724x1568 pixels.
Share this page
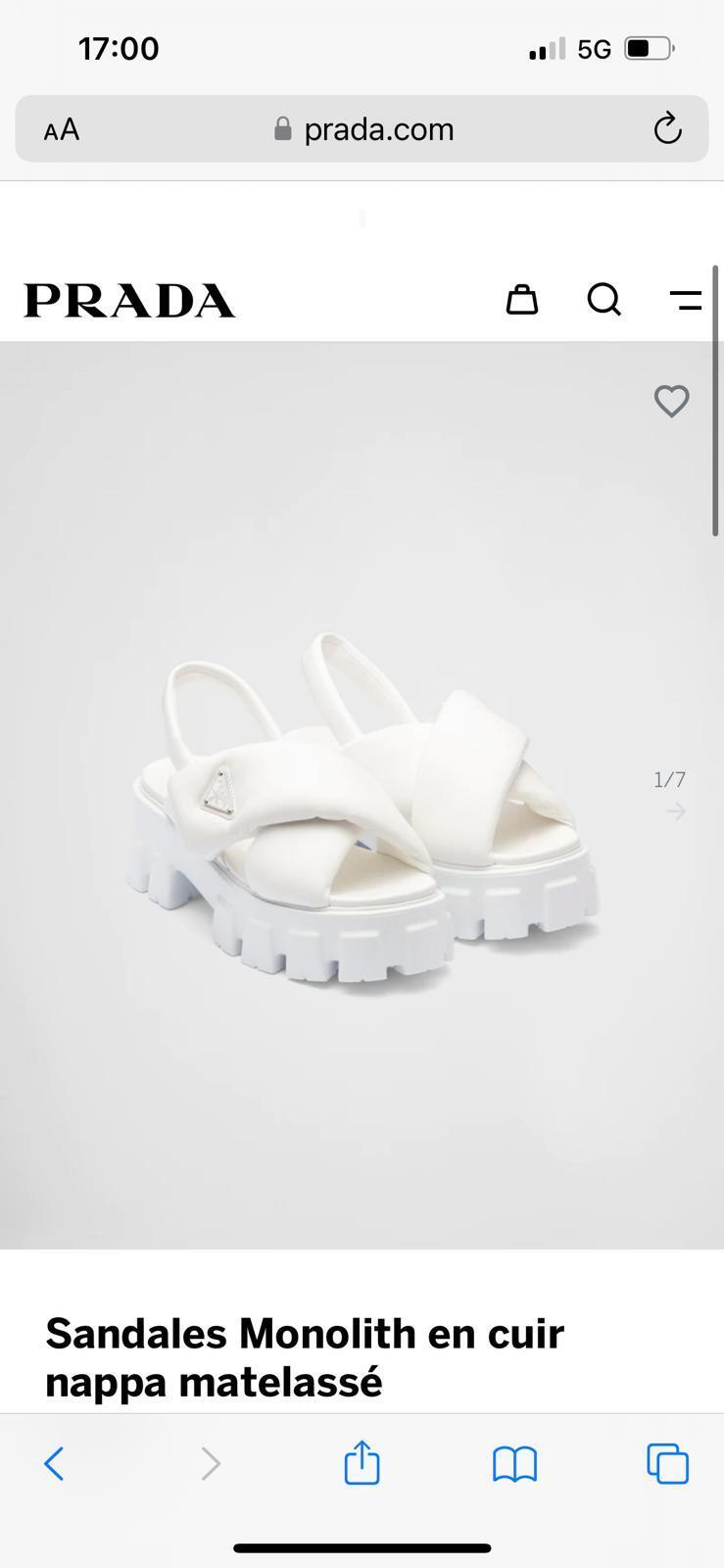[362, 1463]
